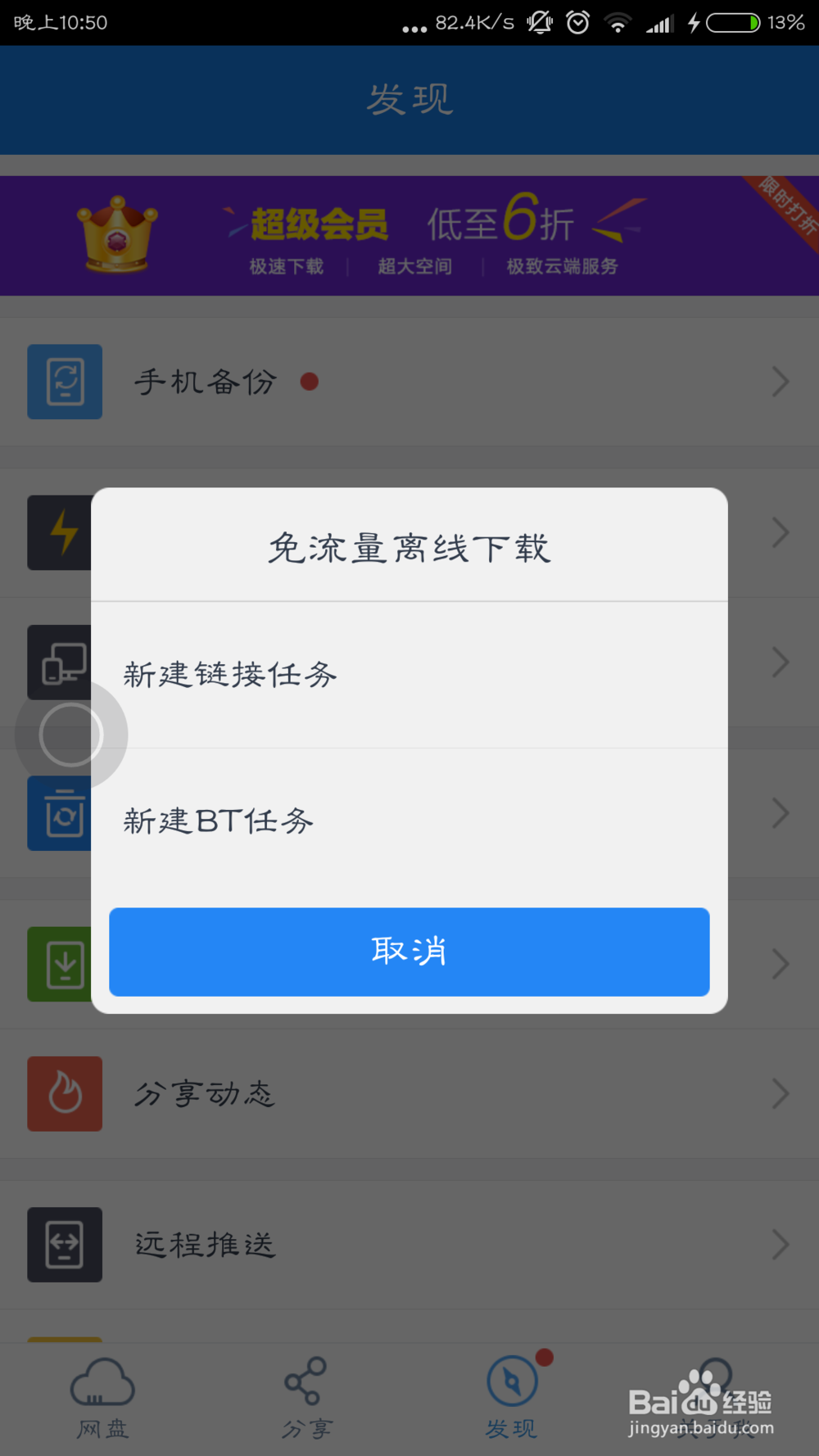Open the chevron on the 分享动态 row

coord(779,1094)
